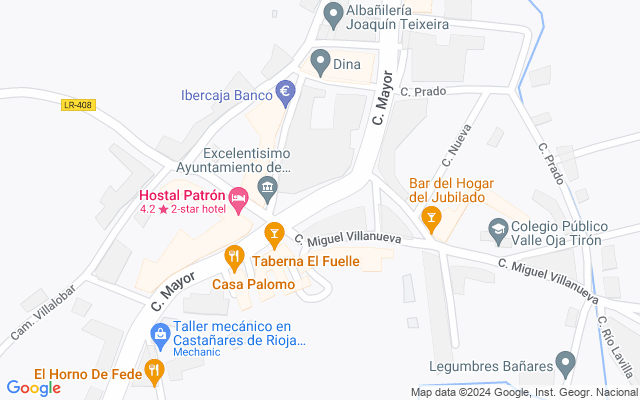Select the Bar del Hogar del Jubilado marker
640x400 pixels.
coord(432,218)
